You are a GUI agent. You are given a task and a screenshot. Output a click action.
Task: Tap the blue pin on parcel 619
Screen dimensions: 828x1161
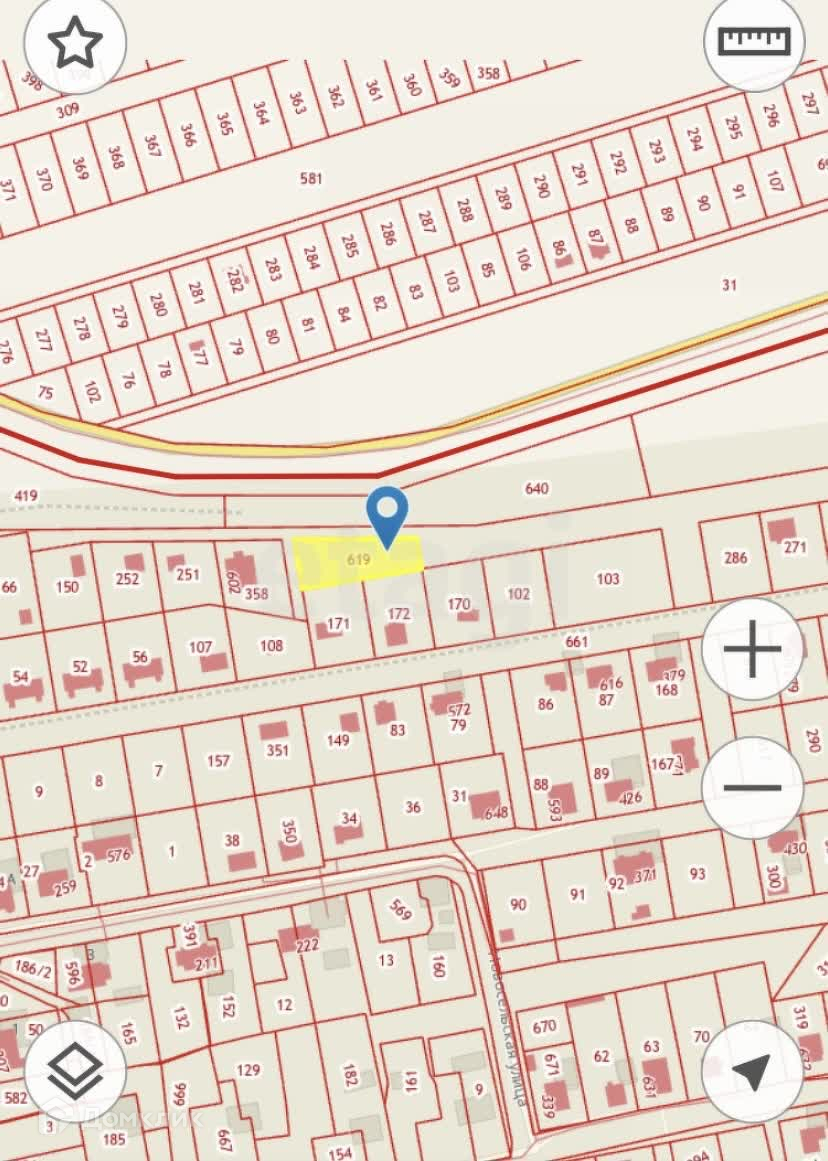coord(387,512)
